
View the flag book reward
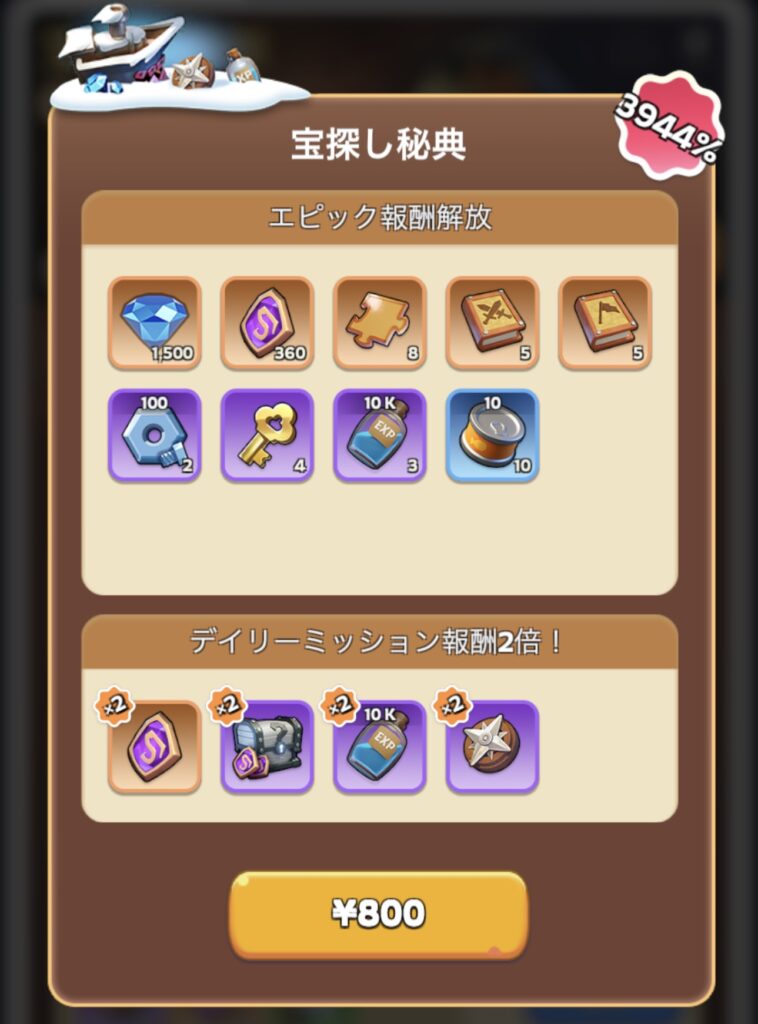(605, 323)
